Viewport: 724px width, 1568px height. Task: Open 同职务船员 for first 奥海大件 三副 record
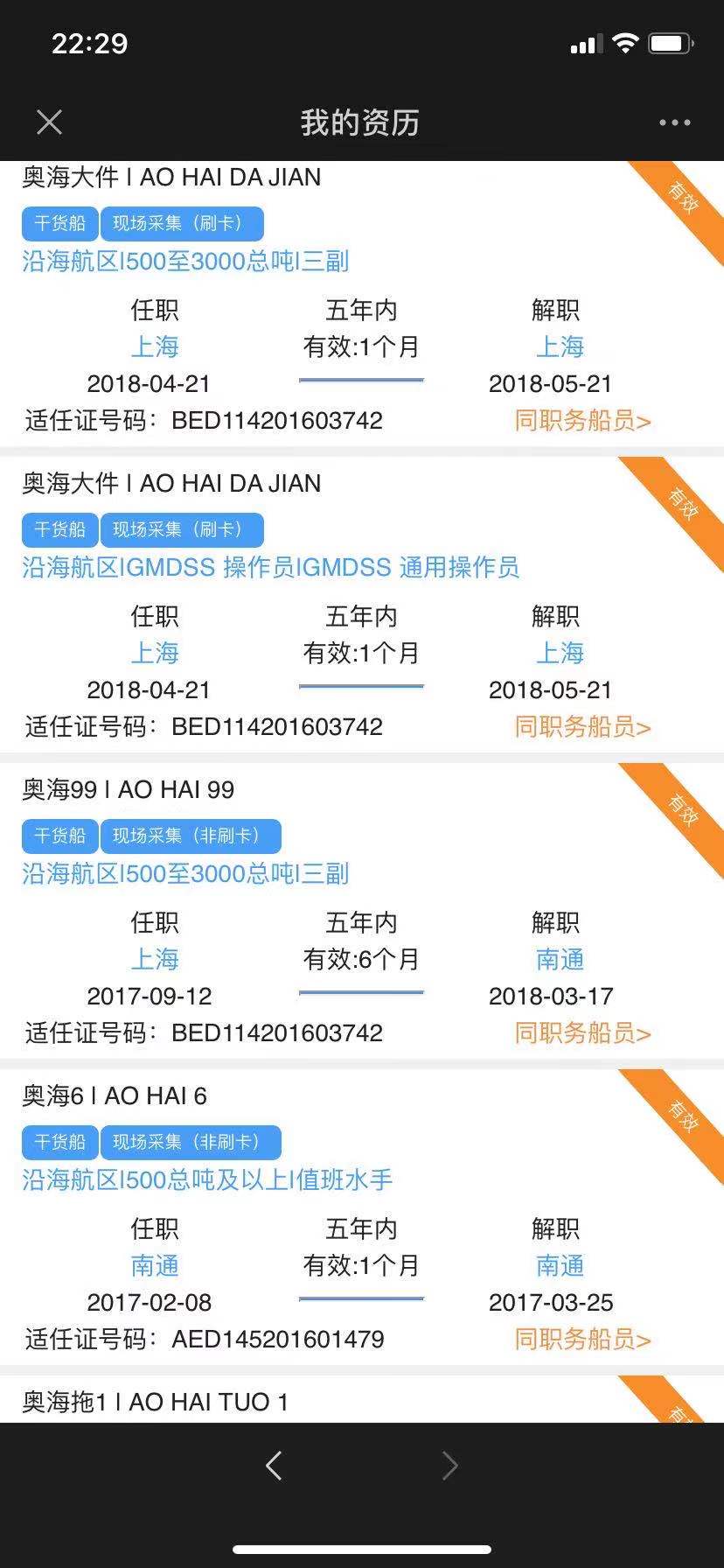(x=582, y=421)
